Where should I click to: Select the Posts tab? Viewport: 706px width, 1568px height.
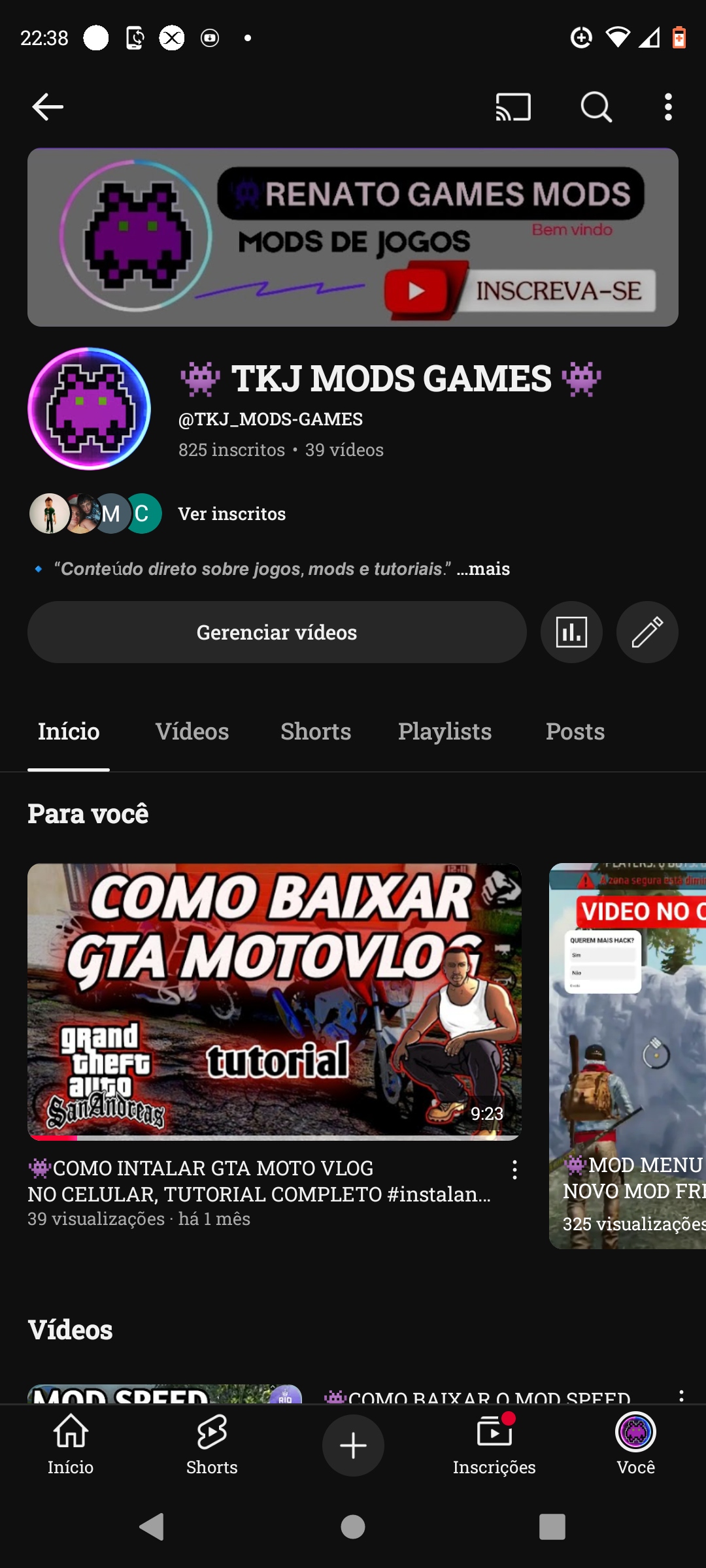575,732
